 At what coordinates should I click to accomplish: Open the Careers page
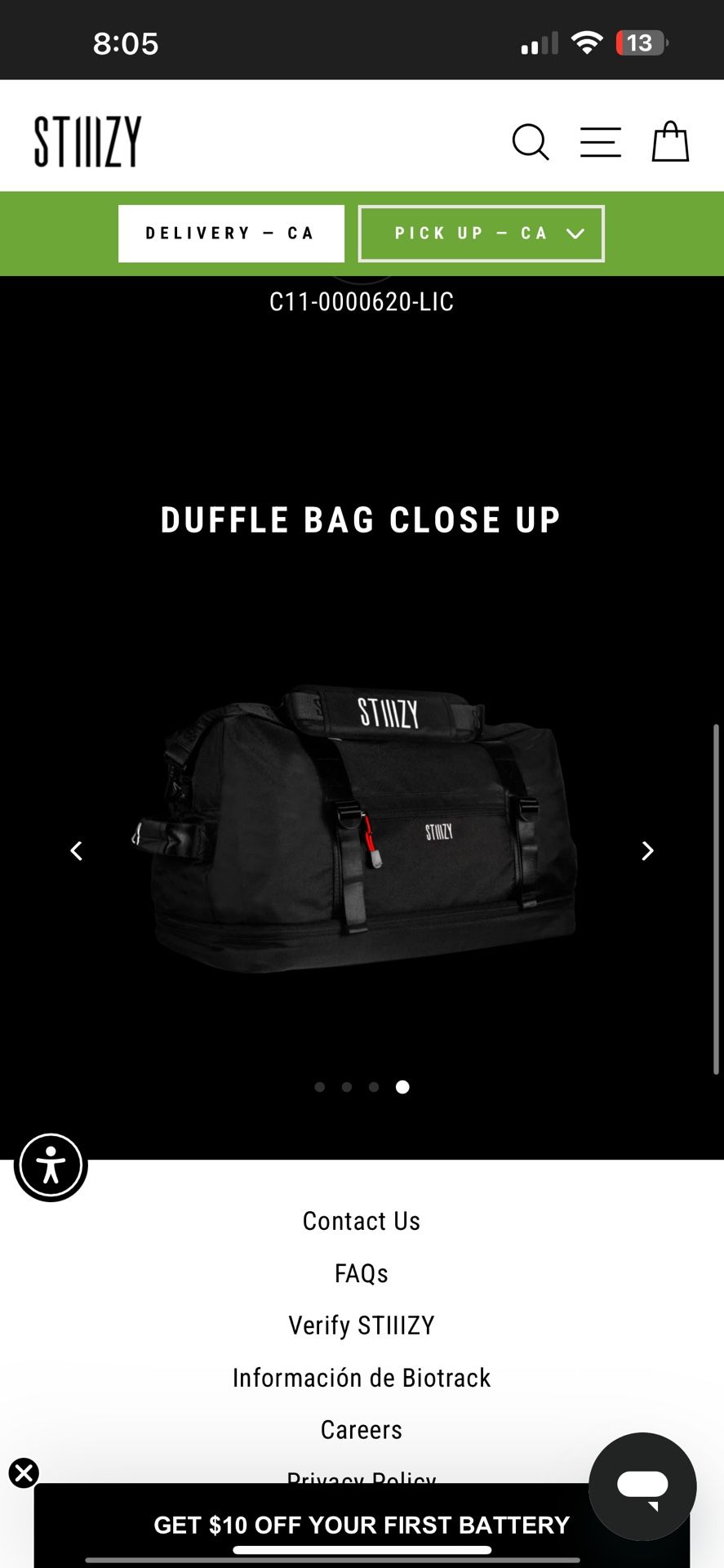[362, 1429]
